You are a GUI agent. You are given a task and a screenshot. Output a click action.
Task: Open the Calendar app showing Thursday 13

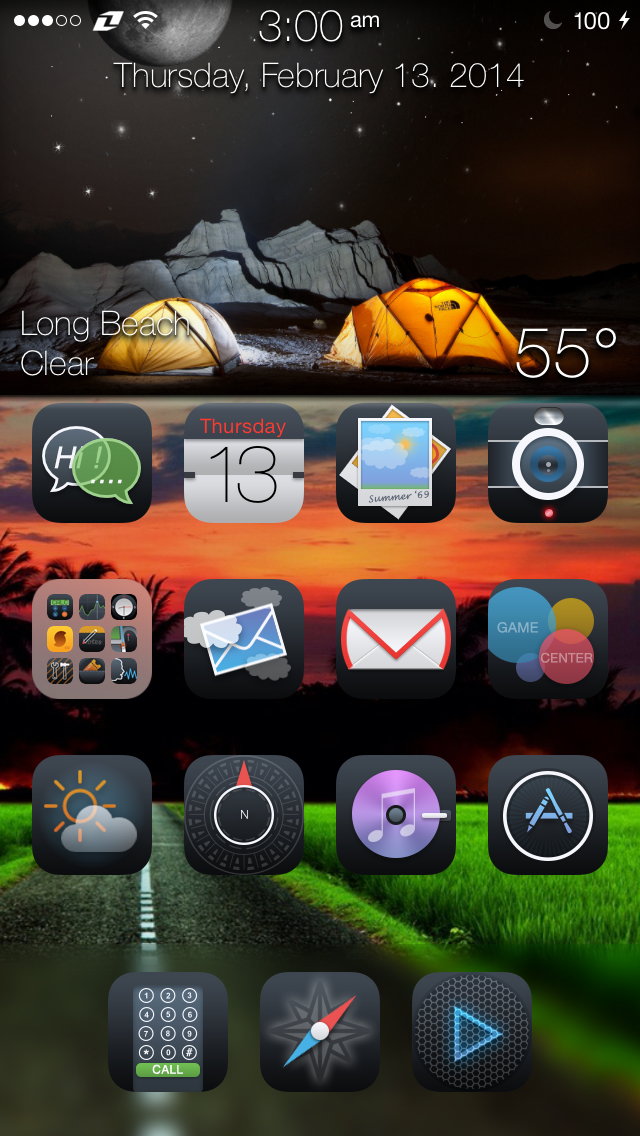(244, 462)
